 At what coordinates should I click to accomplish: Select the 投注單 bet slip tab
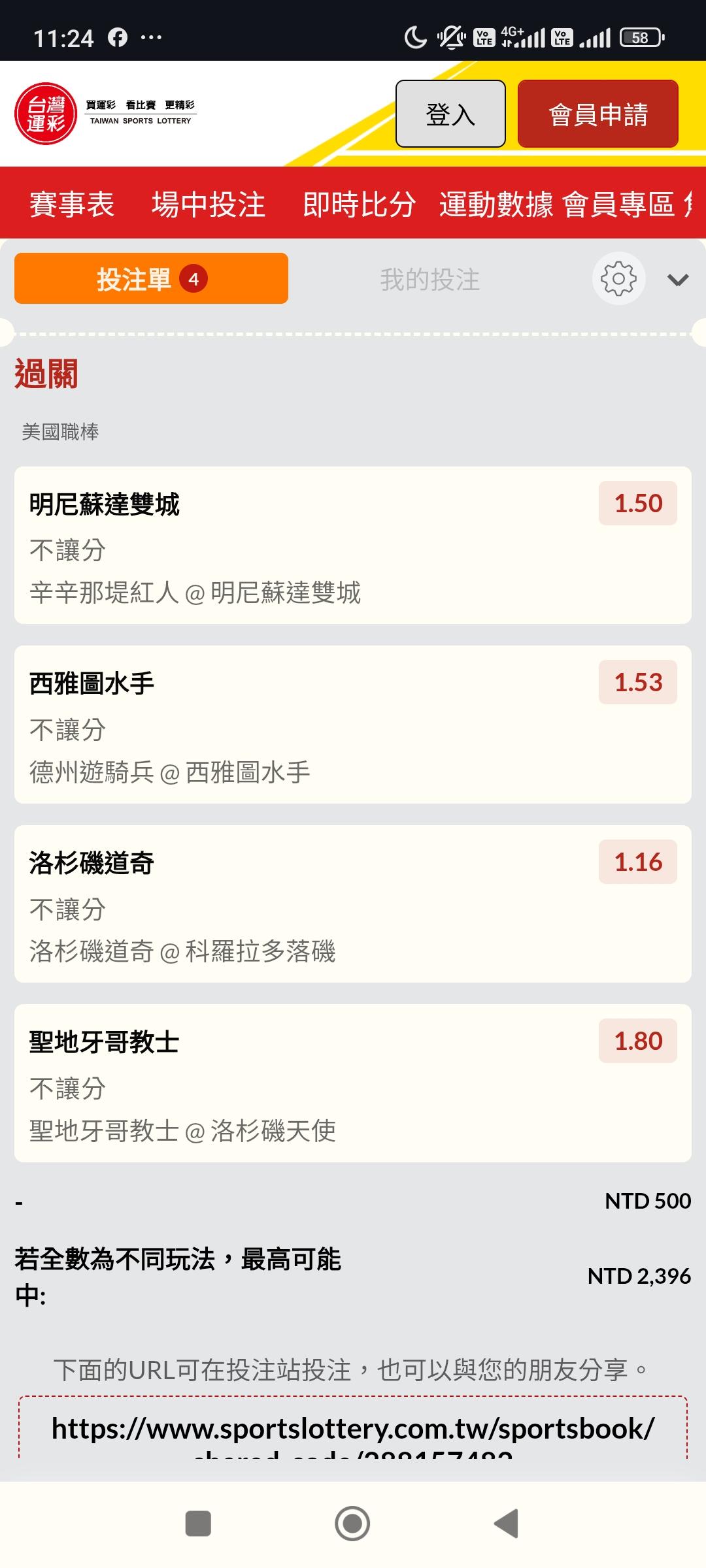[x=151, y=279]
